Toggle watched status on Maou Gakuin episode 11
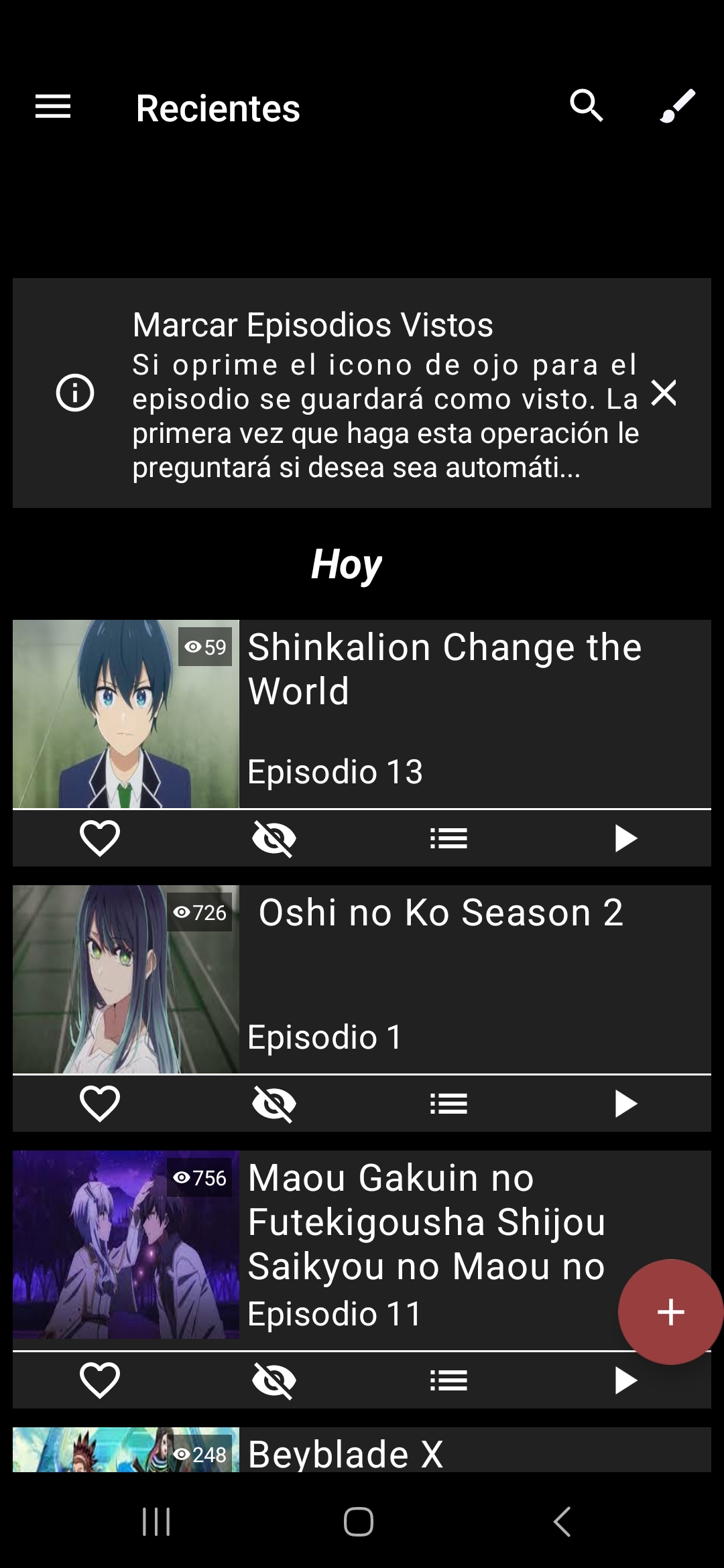Image resolution: width=724 pixels, height=1568 pixels. coord(275,1380)
